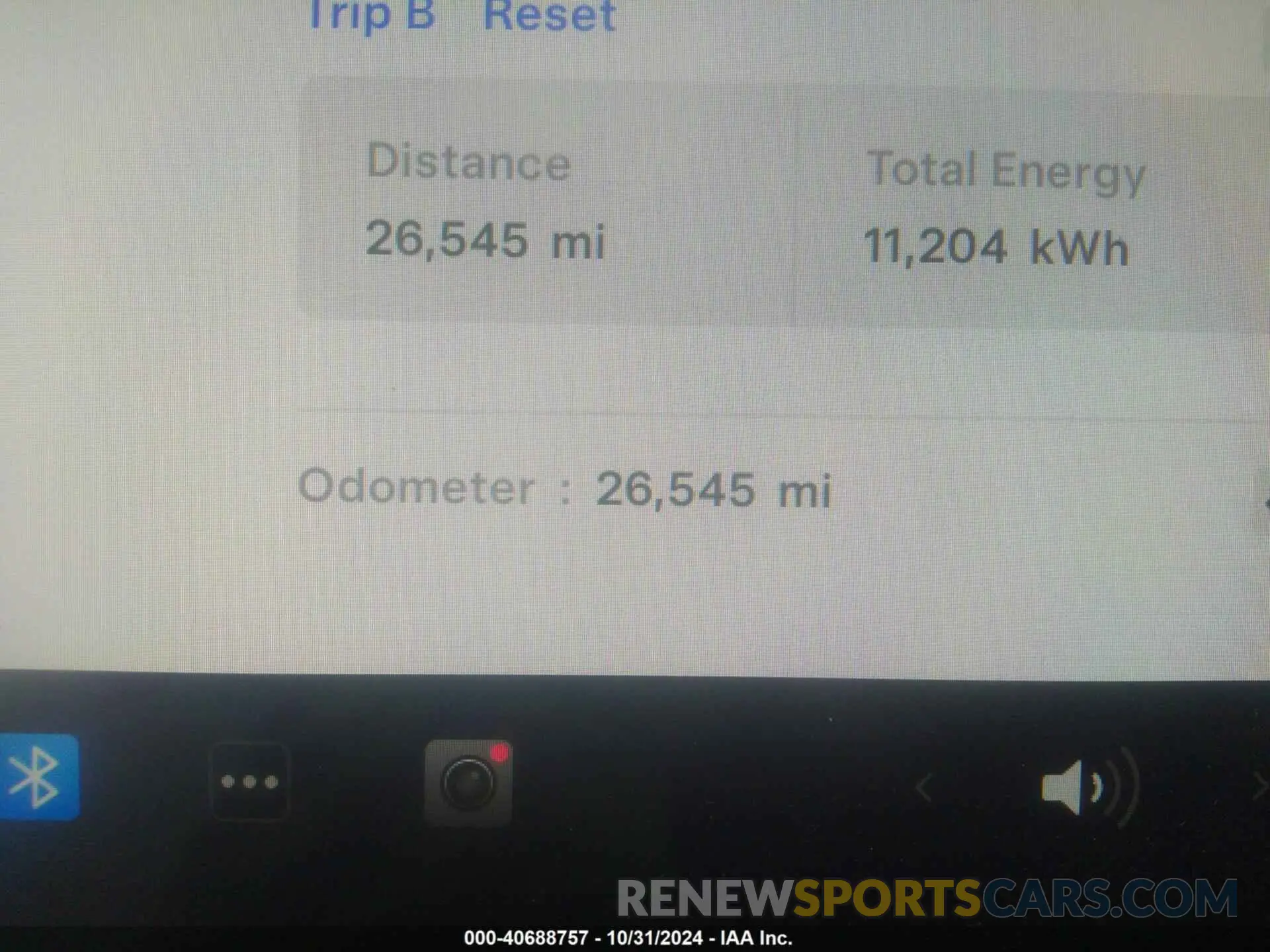1270x952 pixels.
Task: Open the Bluetooth settings icon
Action: pos(36,778)
